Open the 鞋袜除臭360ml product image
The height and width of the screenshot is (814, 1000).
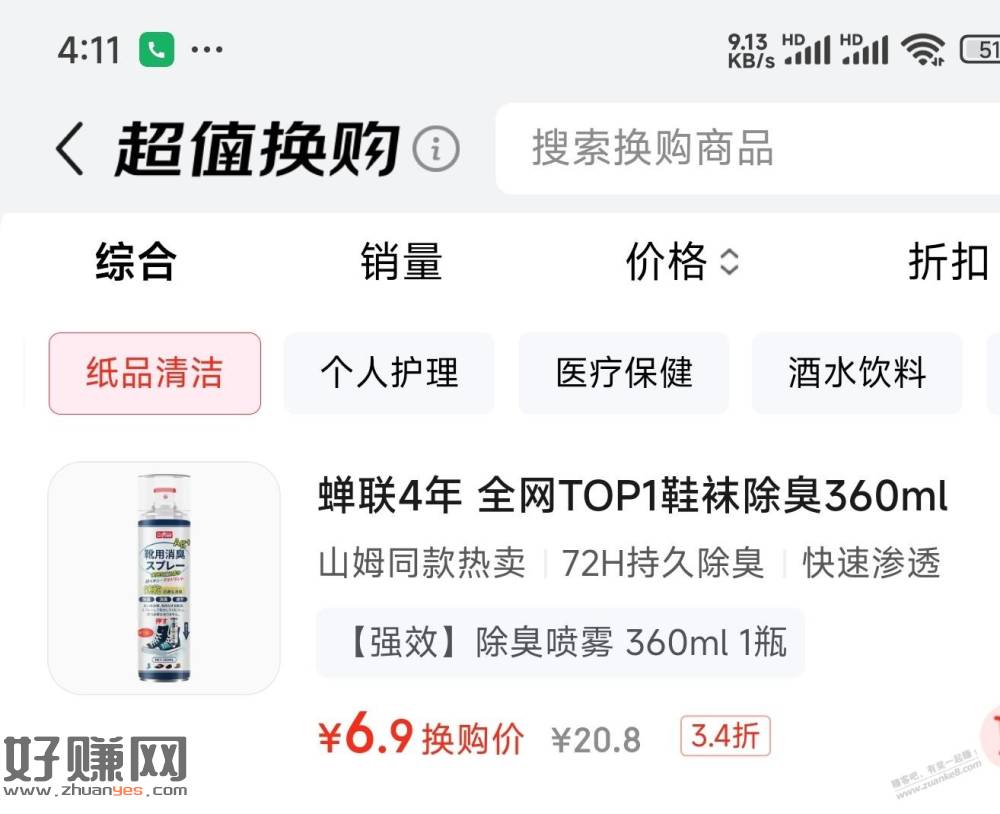click(164, 578)
